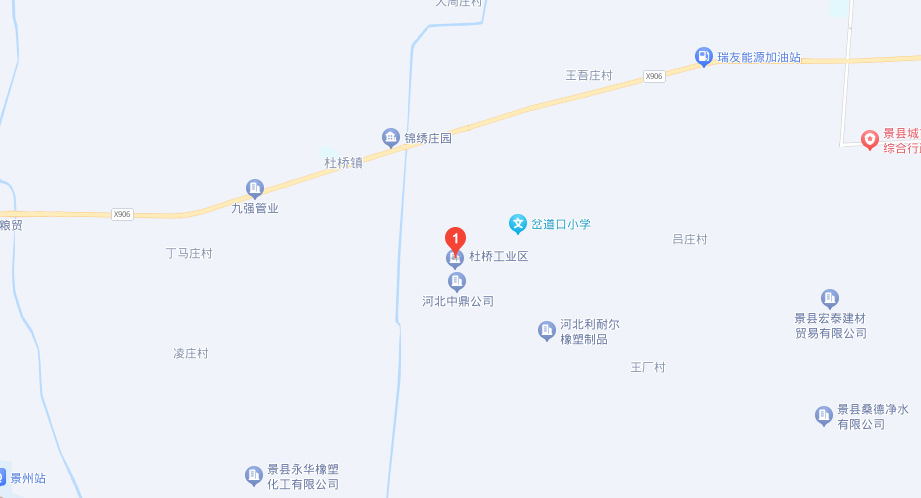Open the 河北中鼎公司 marker
Screen dimensions: 921x498
tap(457, 281)
